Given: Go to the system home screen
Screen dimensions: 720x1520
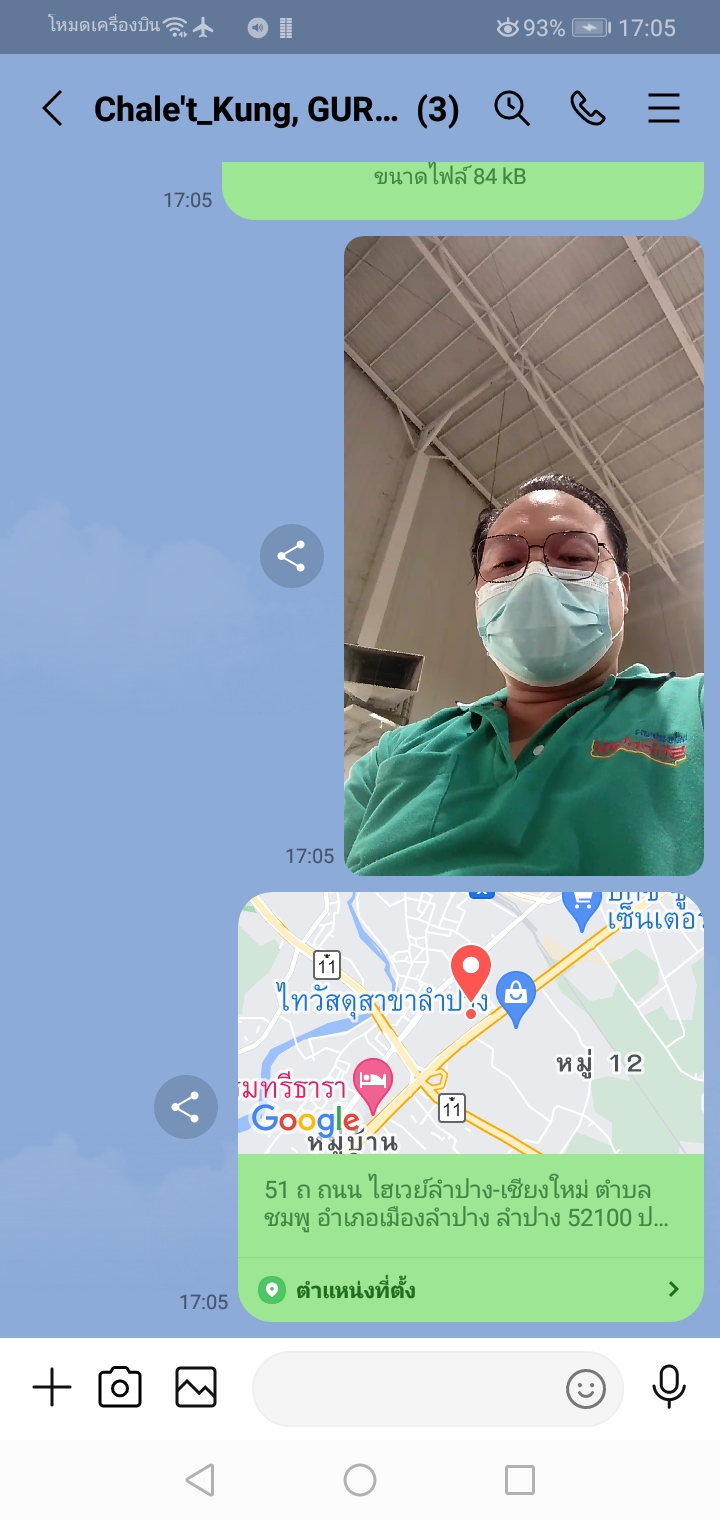Looking at the screenshot, I should (x=360, y=1480).
